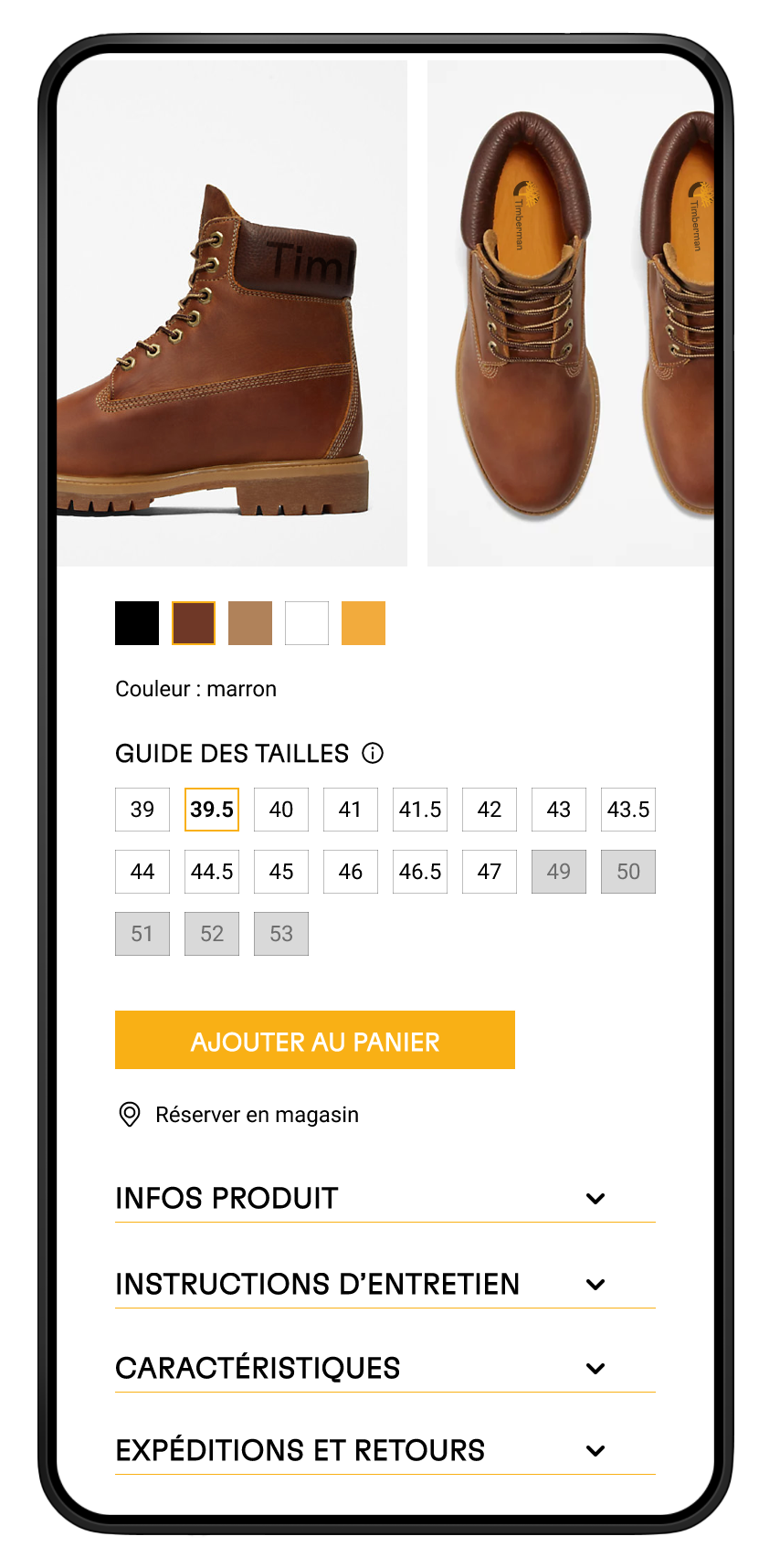Pick size 47
Image resolution: width=780 pixels, height=1568 pixels.
pyautogui.click(x=490, y=872)
